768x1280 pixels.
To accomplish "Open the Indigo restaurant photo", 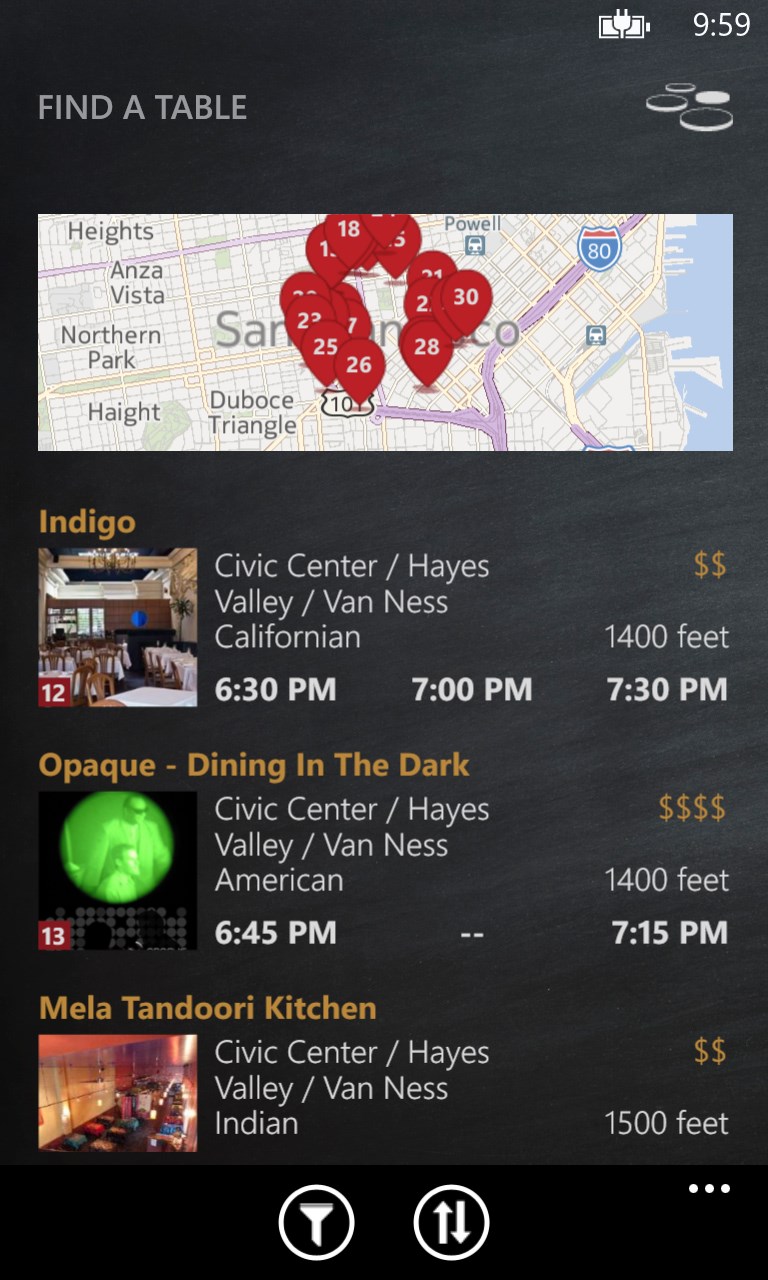I will 117,627.
